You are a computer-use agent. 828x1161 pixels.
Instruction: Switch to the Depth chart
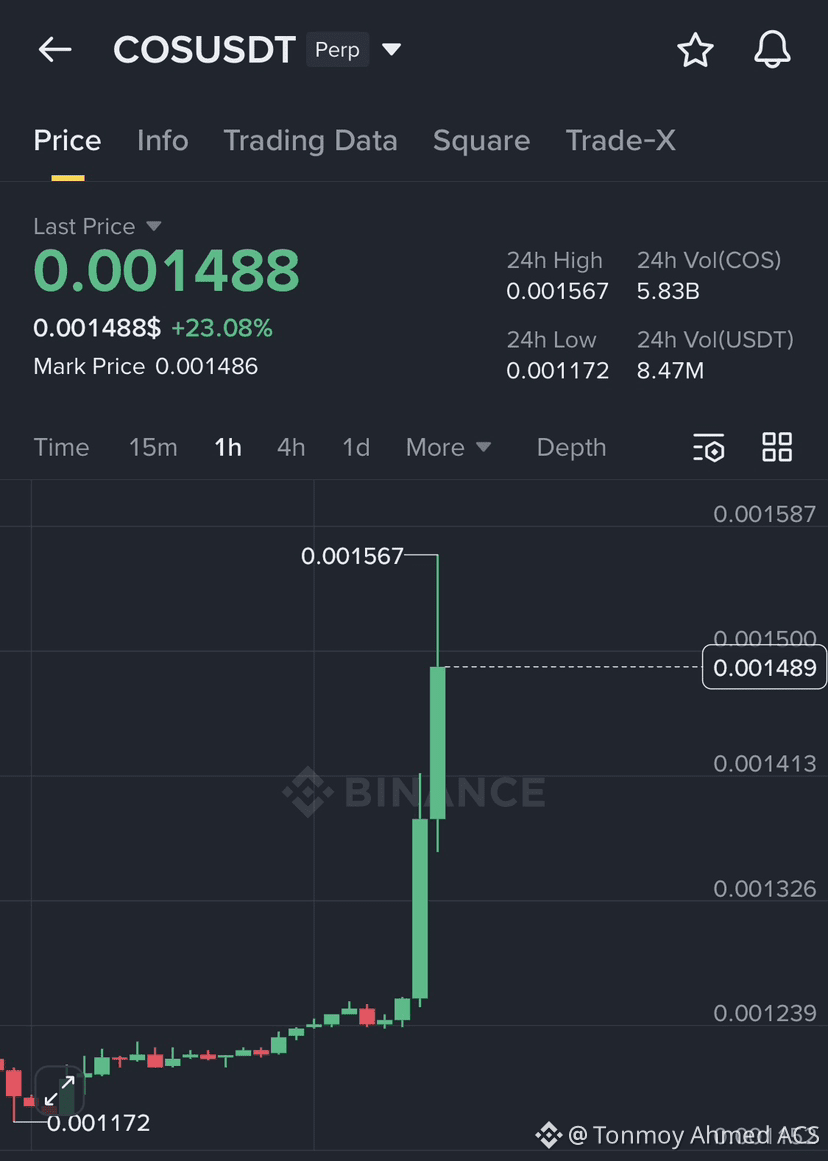pos(571,447)
